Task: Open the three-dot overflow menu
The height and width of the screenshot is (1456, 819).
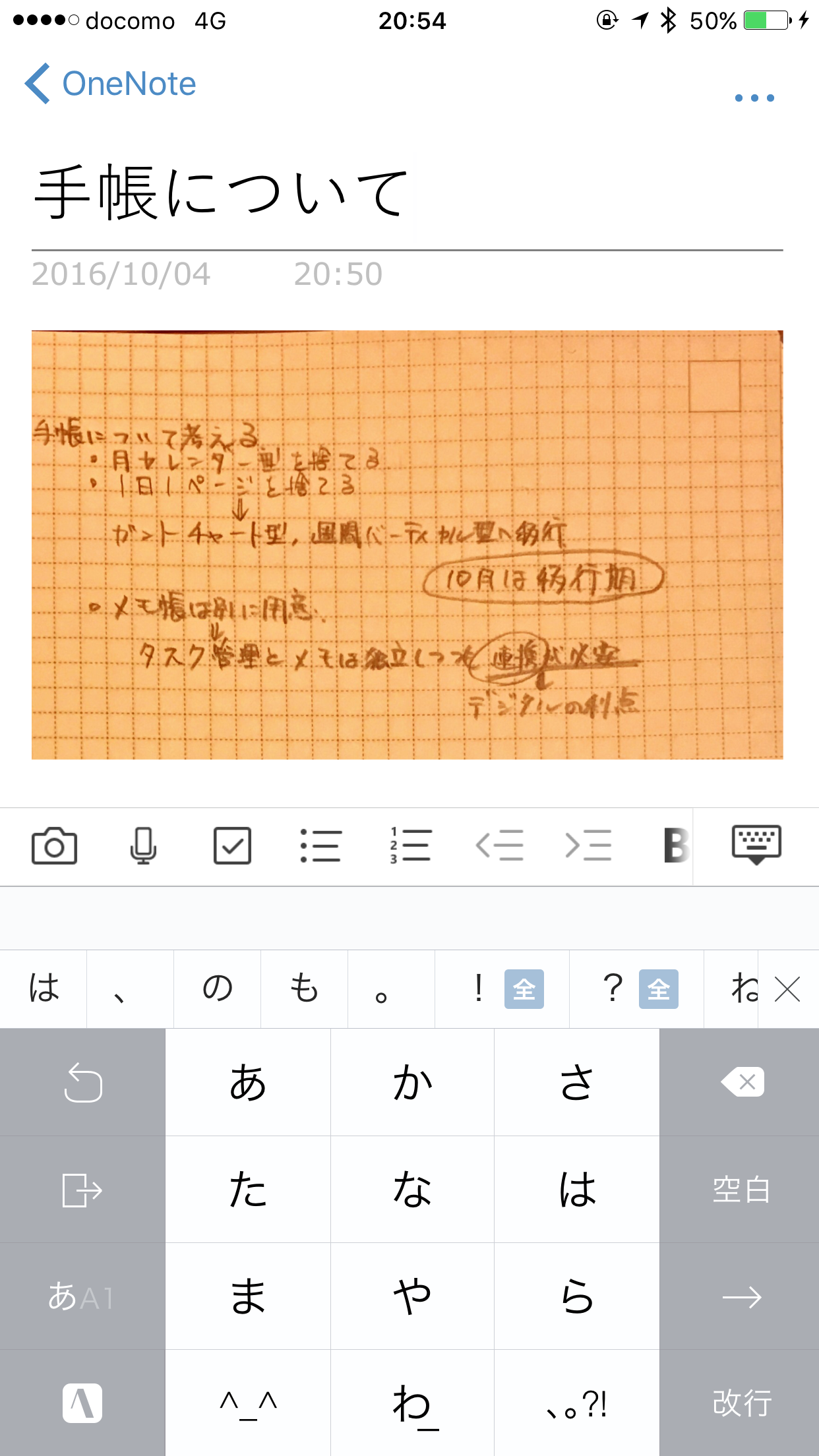Action: point(754,98)
